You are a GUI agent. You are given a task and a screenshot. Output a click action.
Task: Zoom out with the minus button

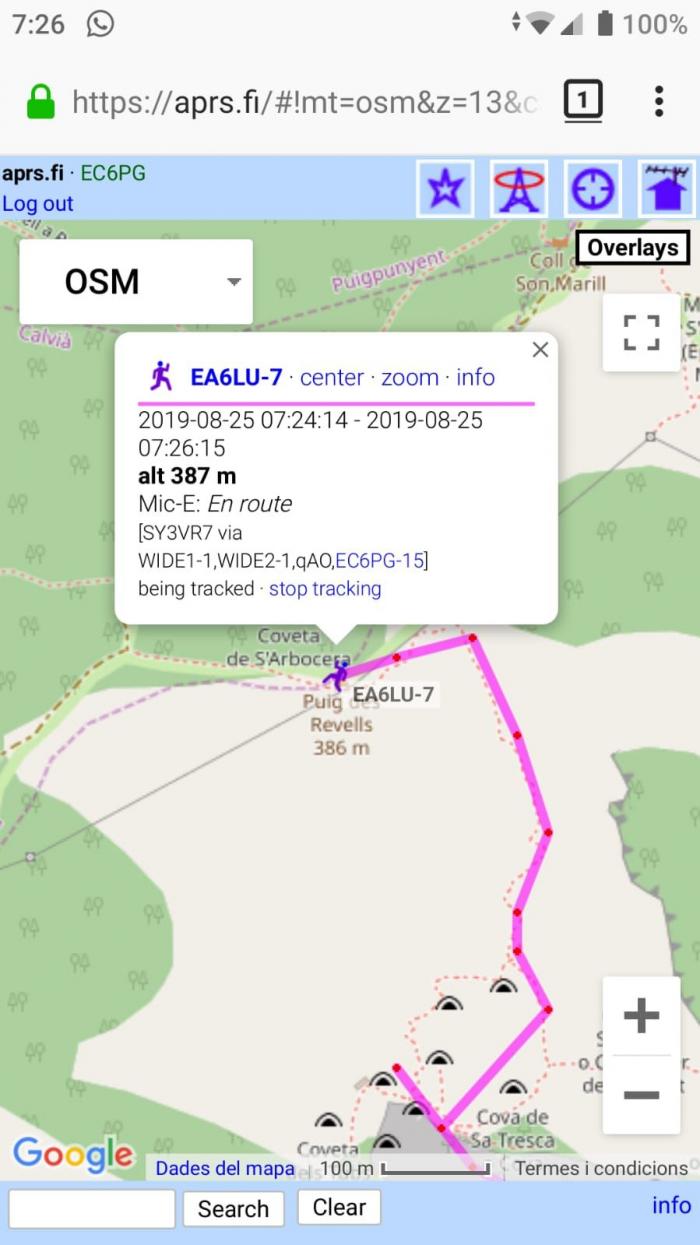click(x=641, y=1095)
